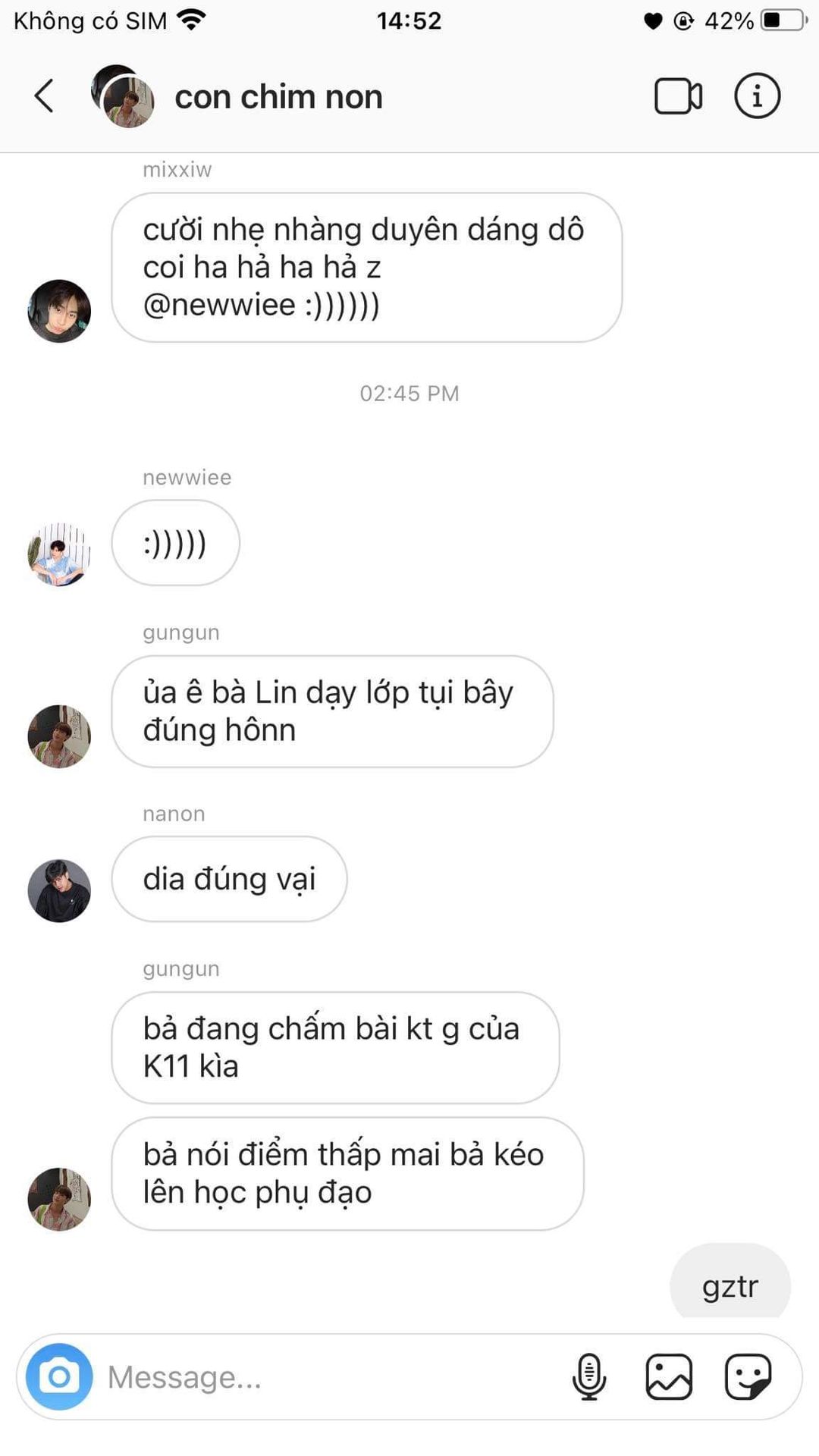The height and width of the screenshot is (1456, 819).
Task: View newwiee's profile picture
Action: 59,554
